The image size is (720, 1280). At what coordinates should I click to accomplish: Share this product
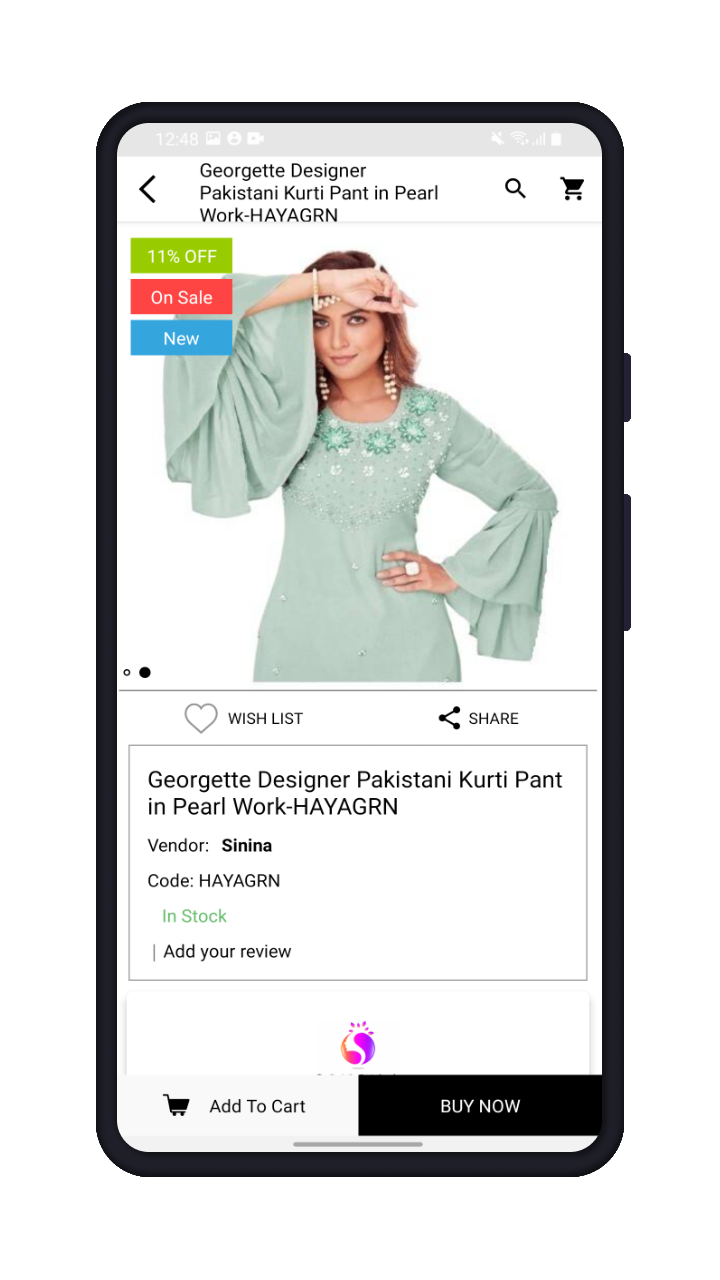[478, 718]
